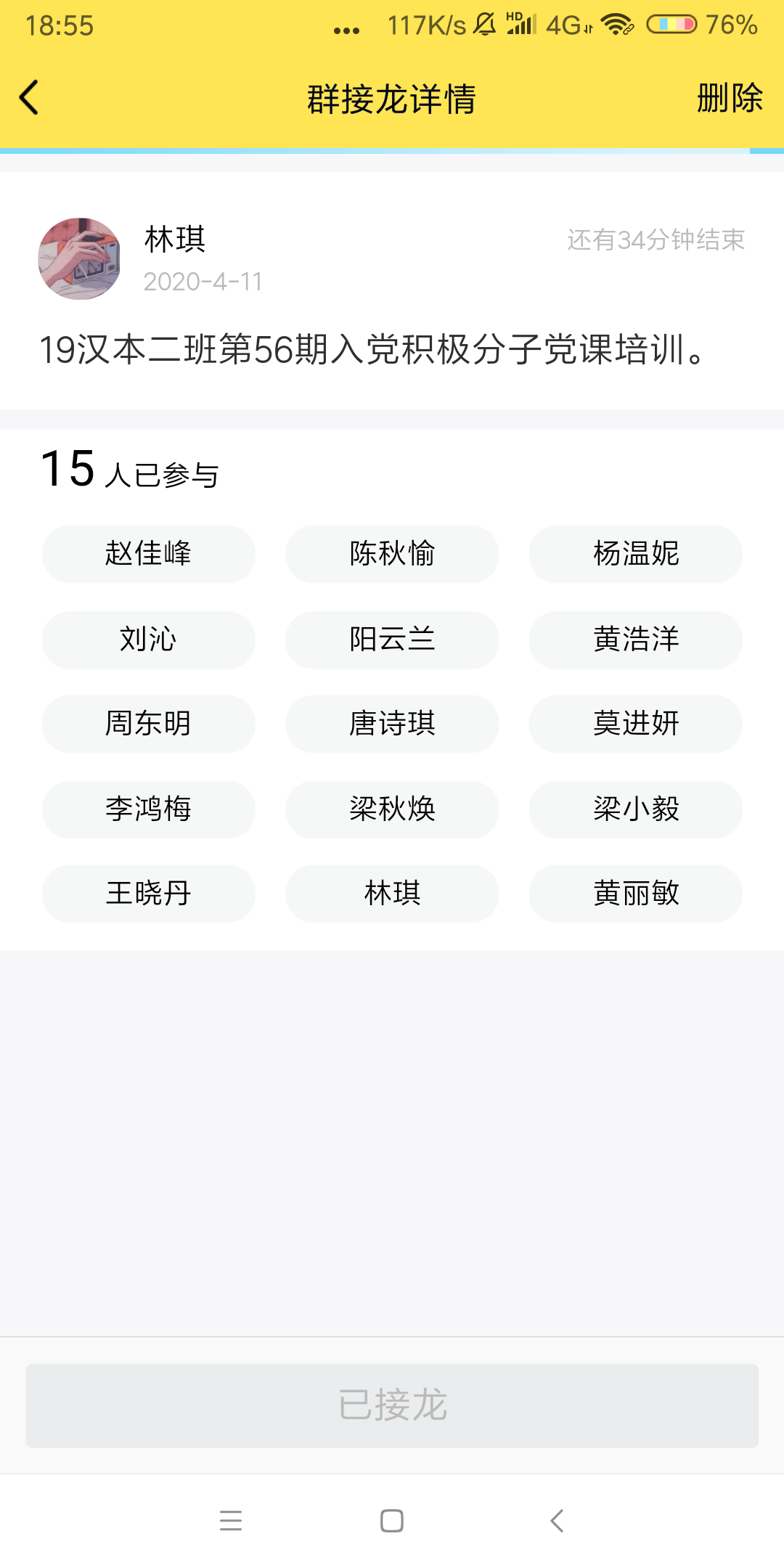
Task: Select participant chip 梁小毅
Action: (635, 809)
